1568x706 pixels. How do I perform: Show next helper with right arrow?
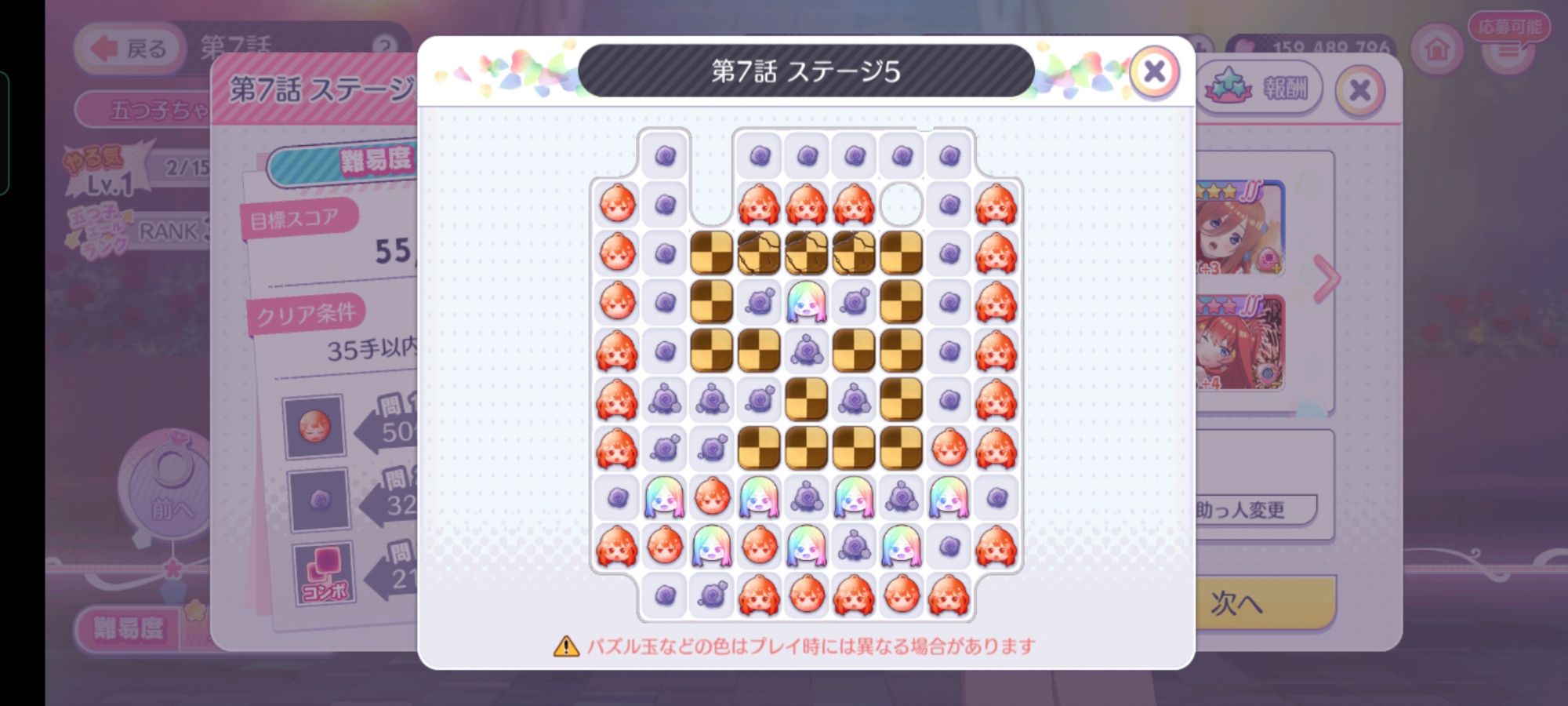[x=1326, y=278]
